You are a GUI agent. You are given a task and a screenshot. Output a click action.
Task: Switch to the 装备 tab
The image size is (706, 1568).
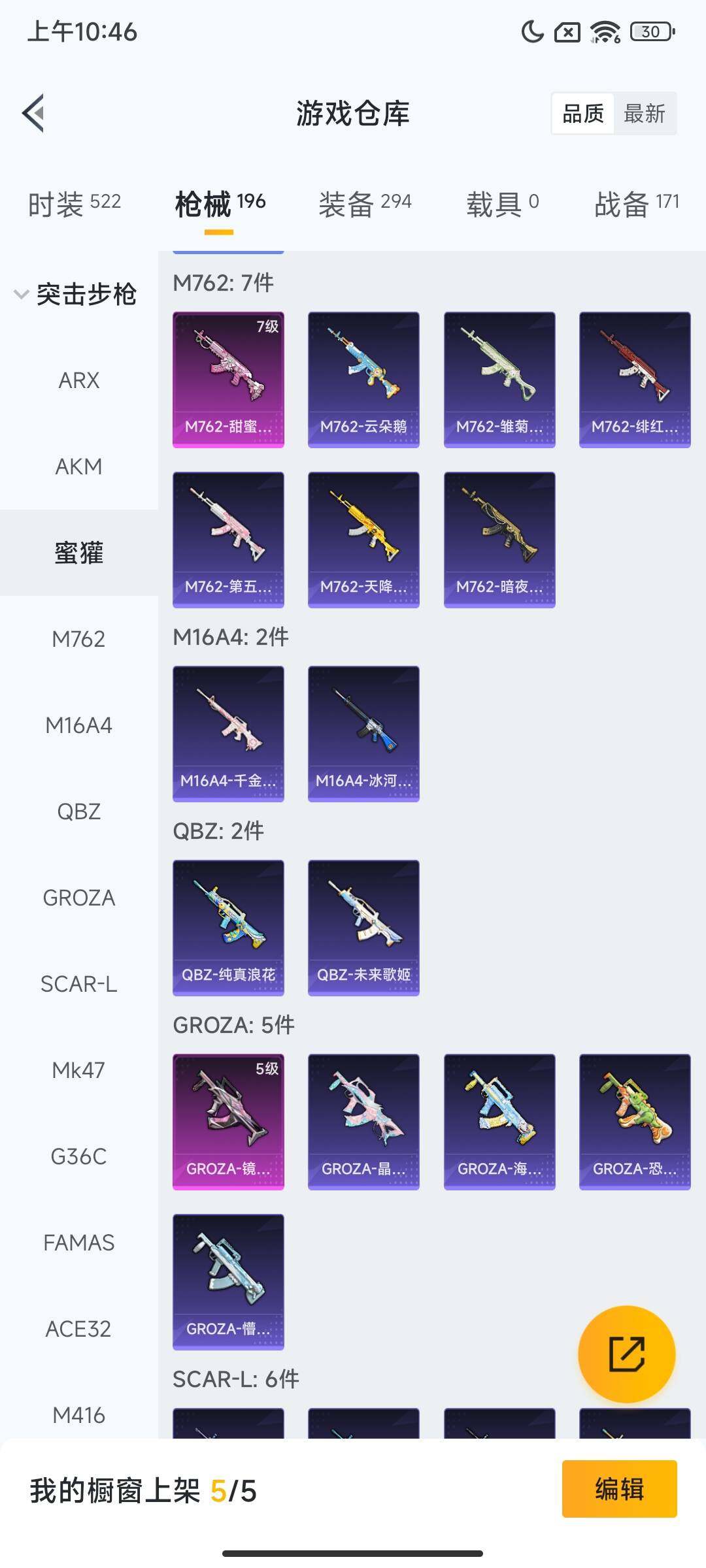pos(365,203)
